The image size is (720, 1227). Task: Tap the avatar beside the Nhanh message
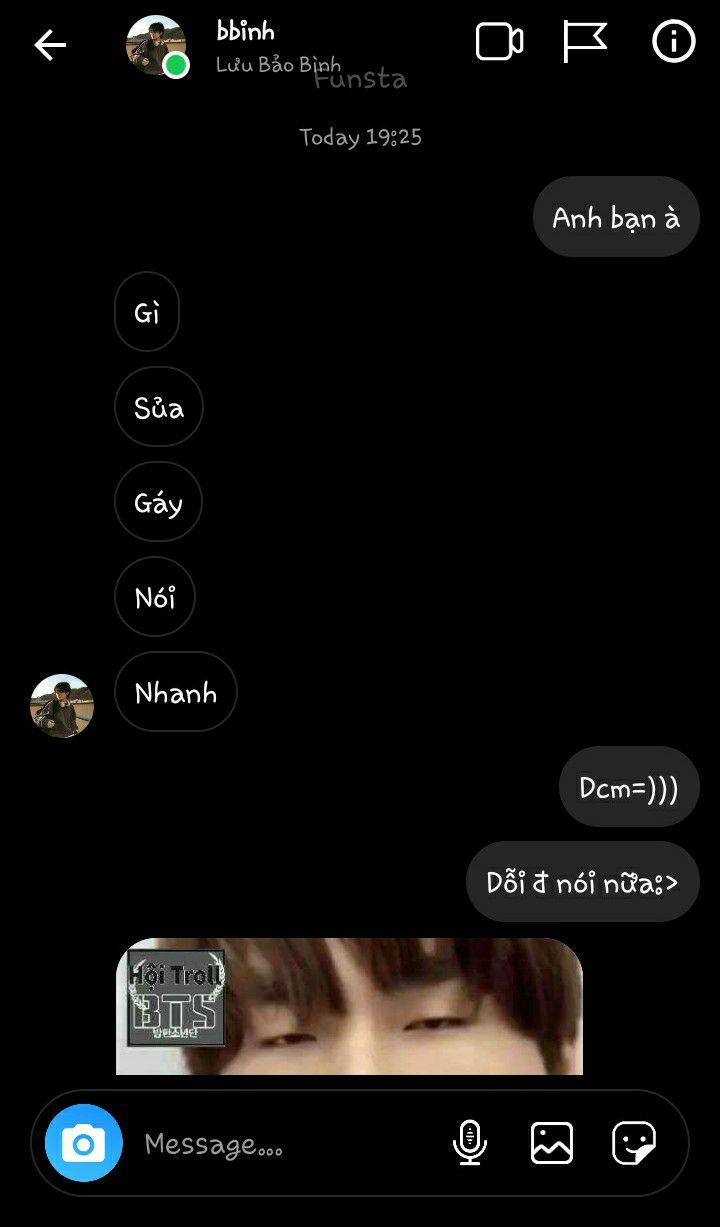point(62,705)
